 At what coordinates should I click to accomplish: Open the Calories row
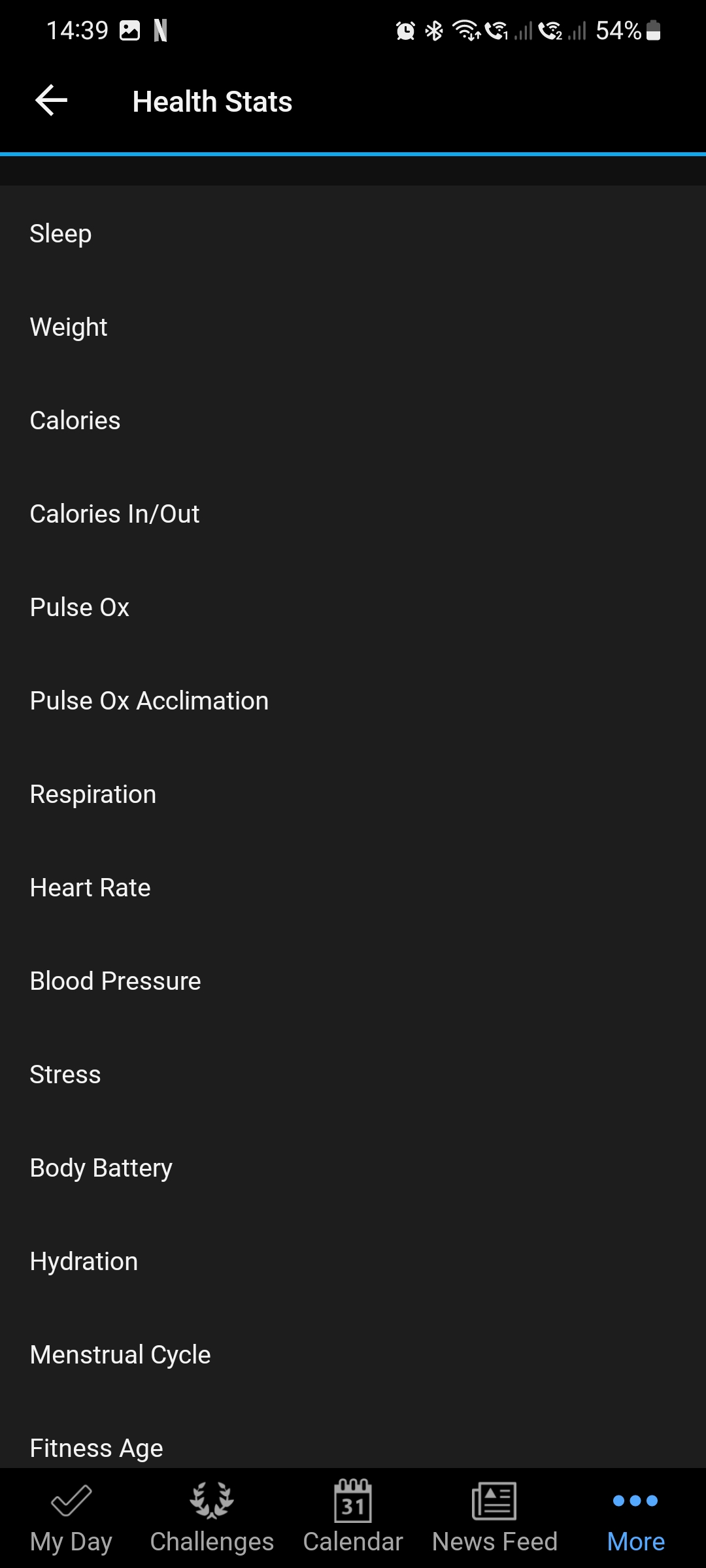pos(353,421)
